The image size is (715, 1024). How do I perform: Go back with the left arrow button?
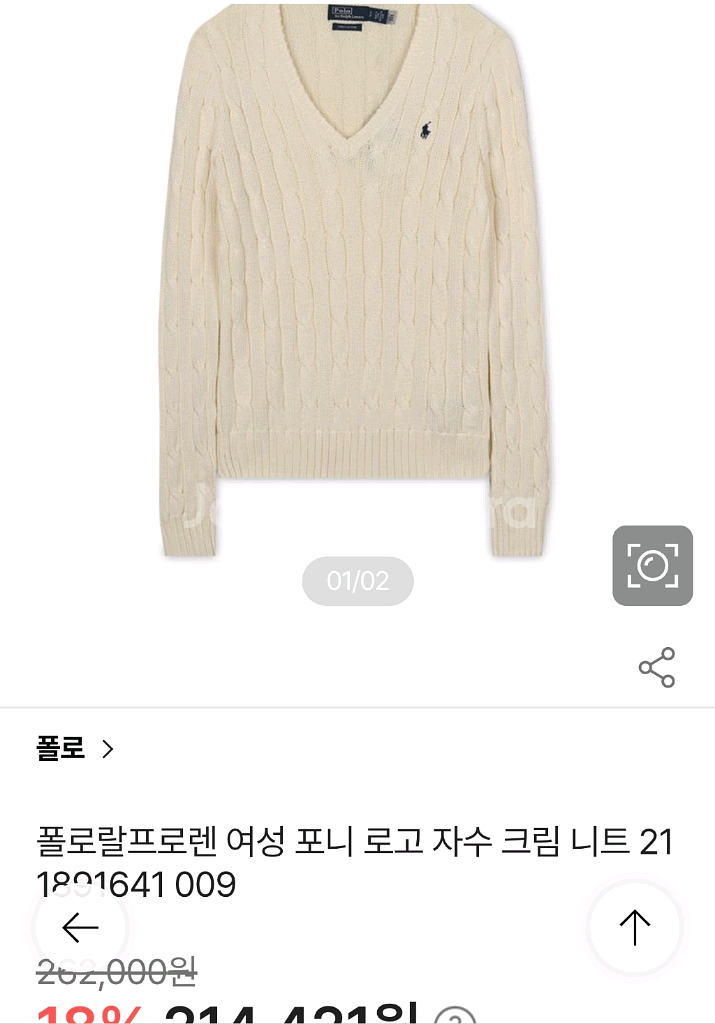(x=80, y=928)
